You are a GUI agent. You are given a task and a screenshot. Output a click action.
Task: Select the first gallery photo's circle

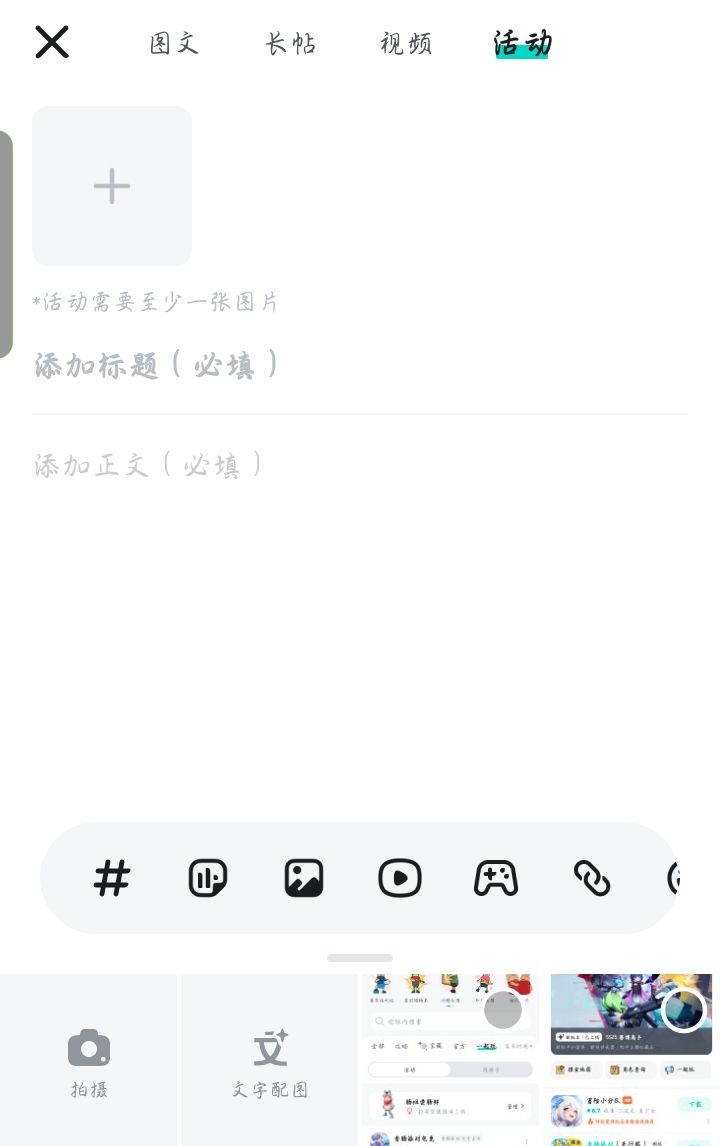[503, 1010]
